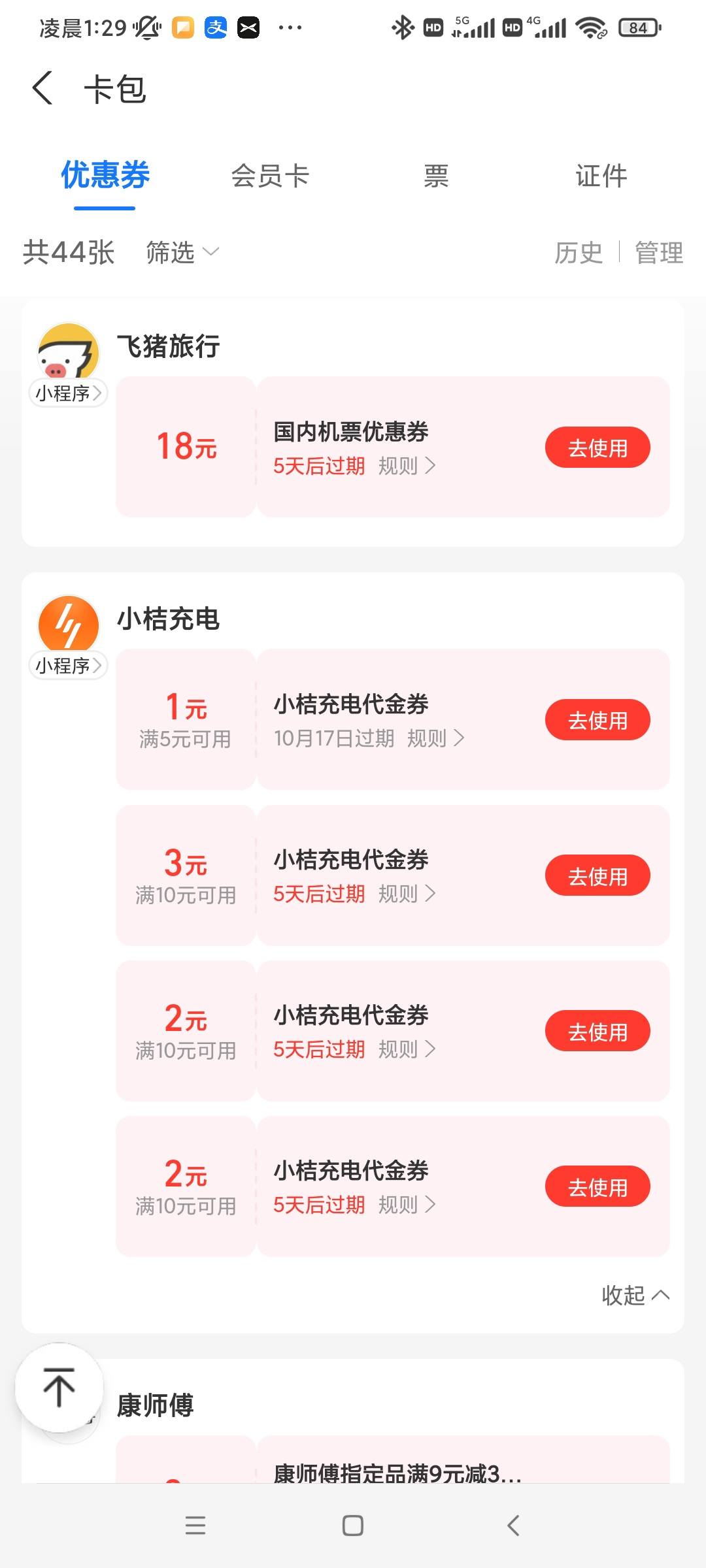Viewport: 706px width, 1568px height.
Task: Select the 优惠券 tab
Action: tap(105, 176)
